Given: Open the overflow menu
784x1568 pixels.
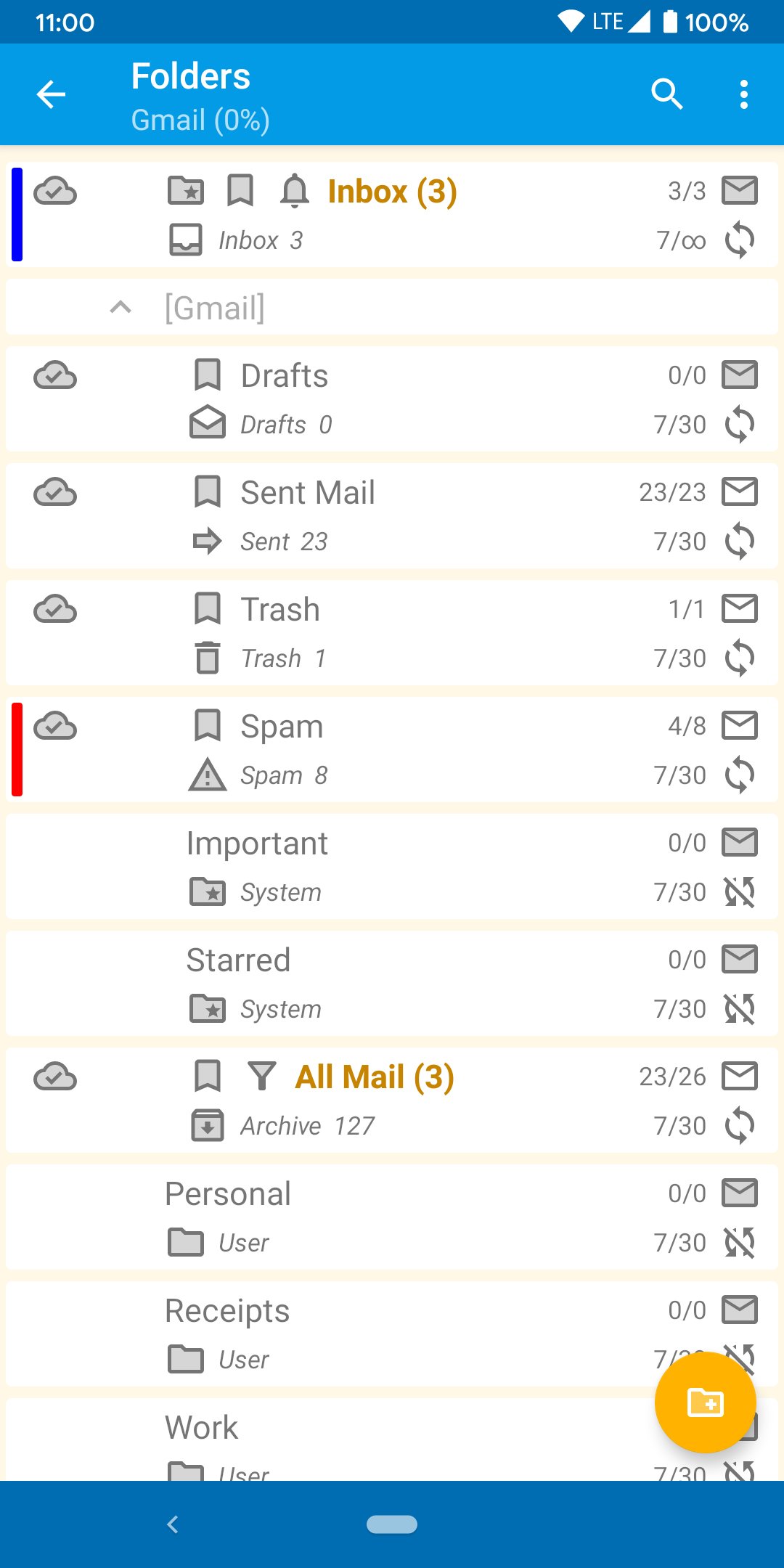Looking at the screenshot, I should (x=743, y=94).
